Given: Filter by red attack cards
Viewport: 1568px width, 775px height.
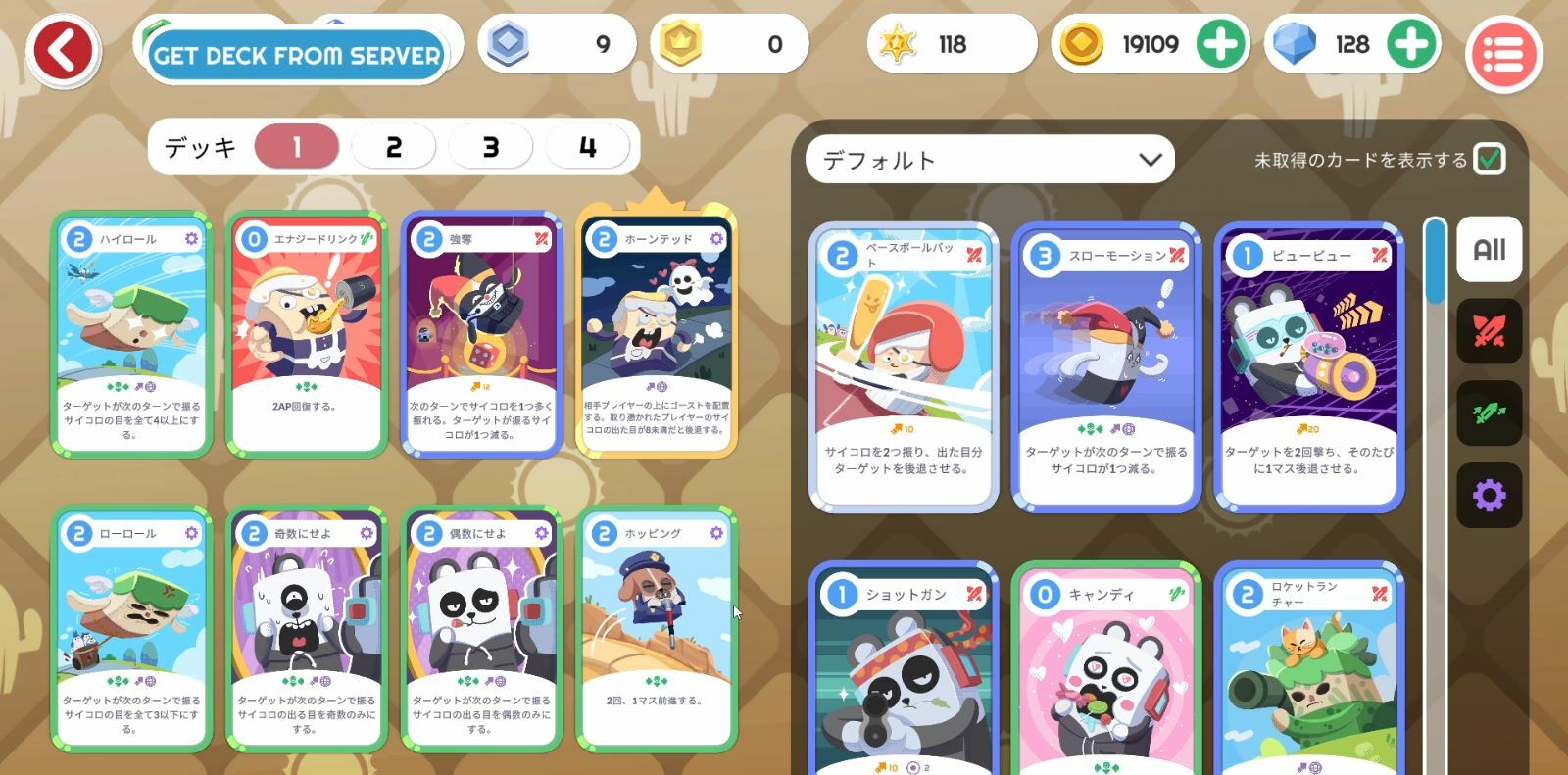Looking at the screenshot, I should click(x=1489, y=331).
